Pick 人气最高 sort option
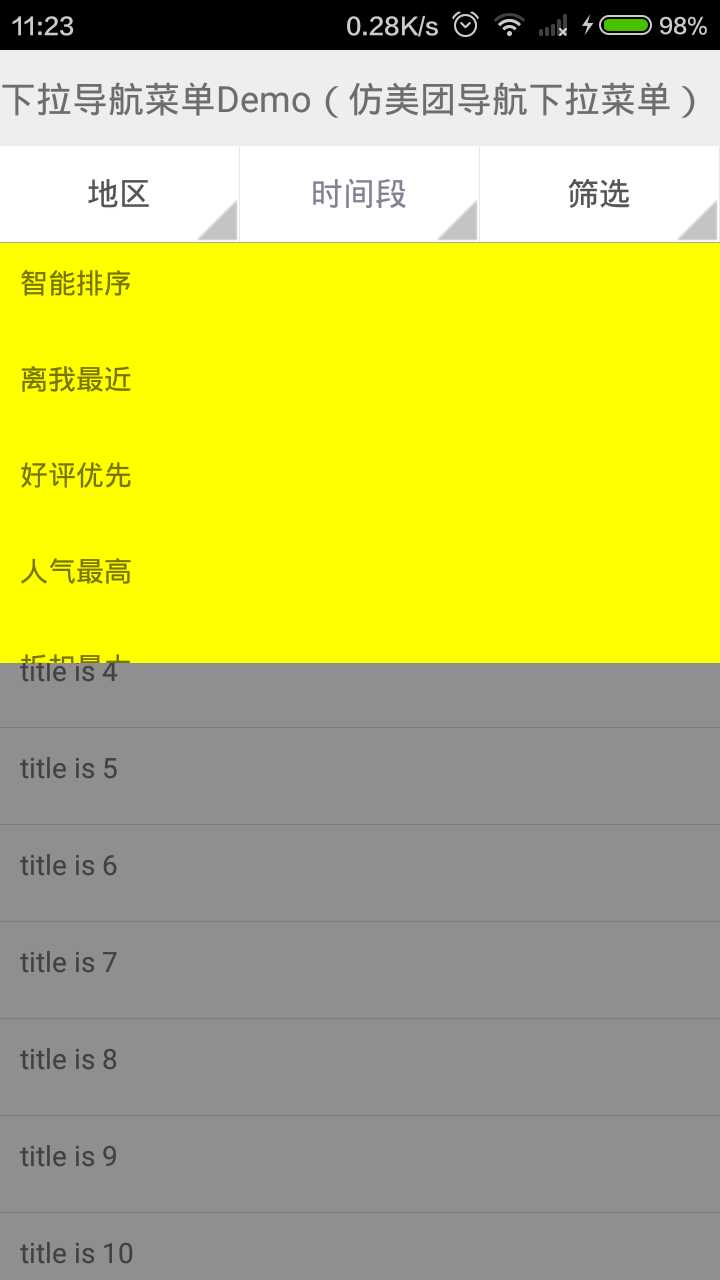 (76, 572)
